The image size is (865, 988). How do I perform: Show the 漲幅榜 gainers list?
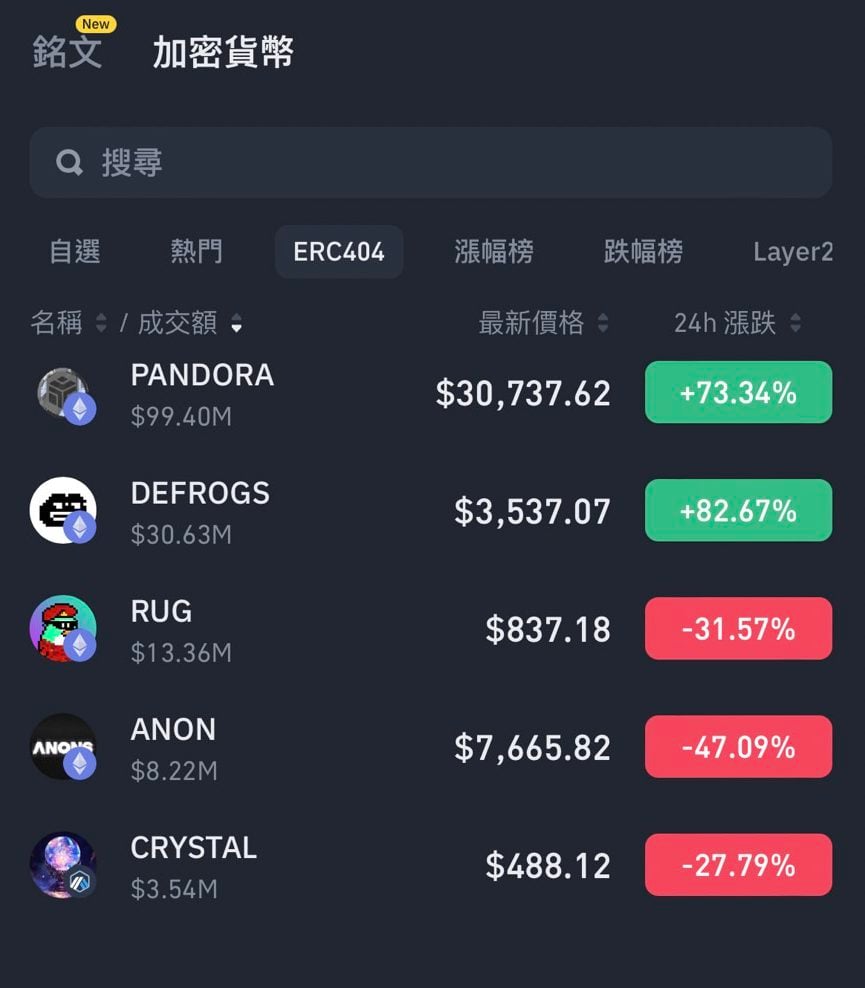click(493, 251)
